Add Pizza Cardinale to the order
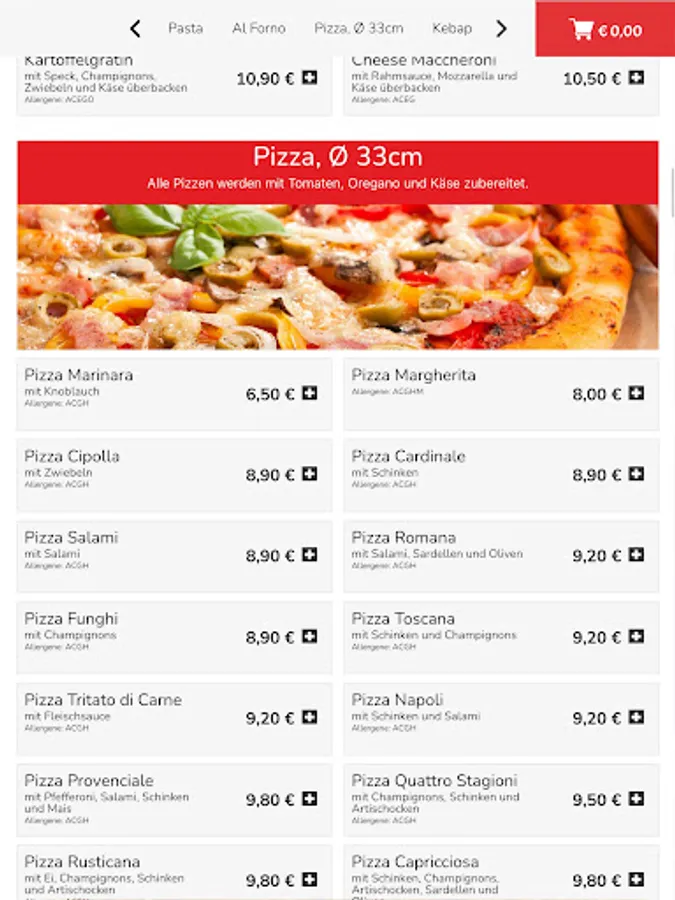Image resolution: width=675 pixels, height=900 pixels. 636,475
